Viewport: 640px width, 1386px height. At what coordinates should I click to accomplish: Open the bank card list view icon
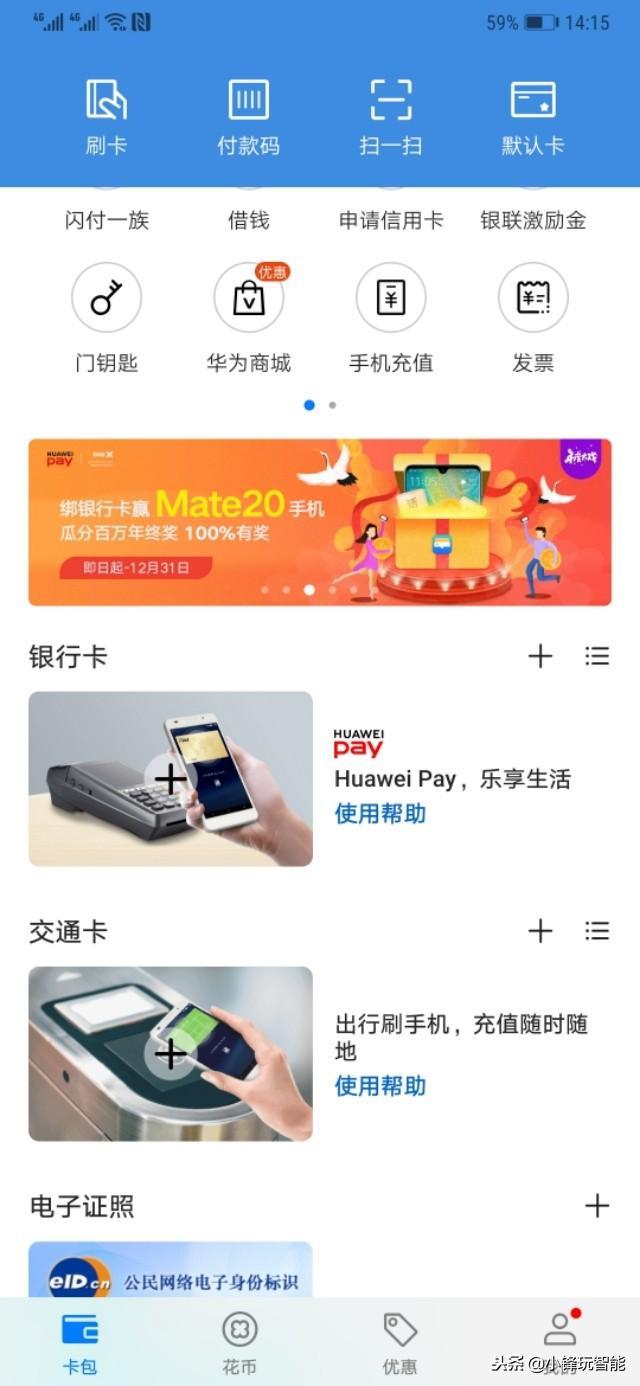tap(597, 656)
